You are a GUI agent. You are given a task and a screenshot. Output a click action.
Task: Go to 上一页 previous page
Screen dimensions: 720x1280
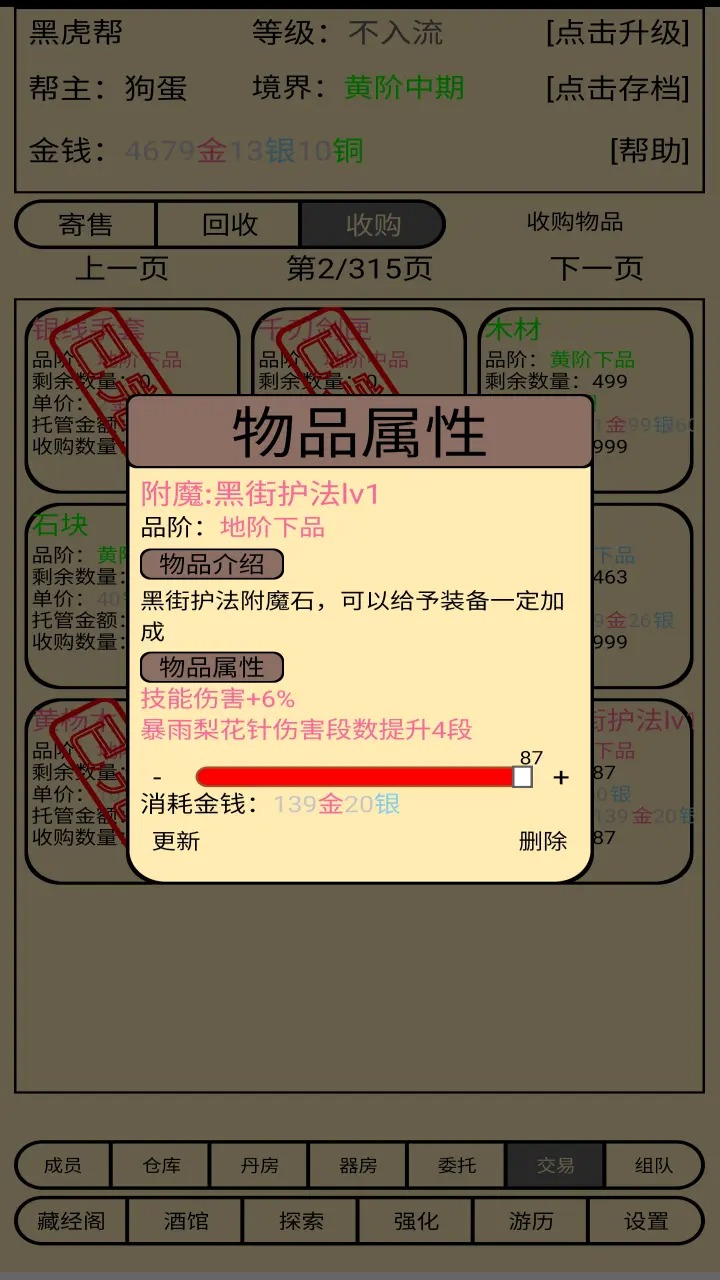click(x=122, y=268)
